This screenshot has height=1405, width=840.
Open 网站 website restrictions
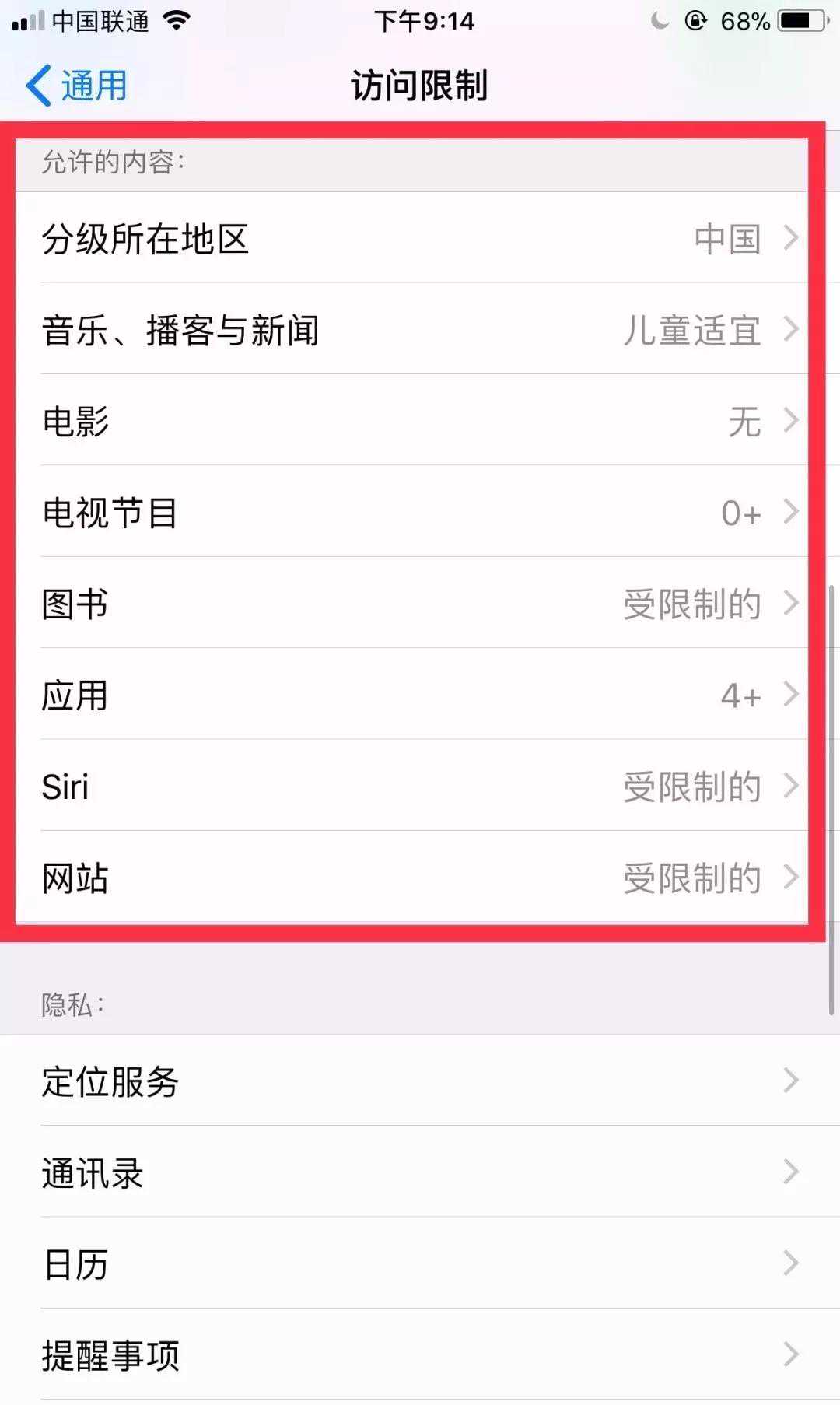click(420, 878)
